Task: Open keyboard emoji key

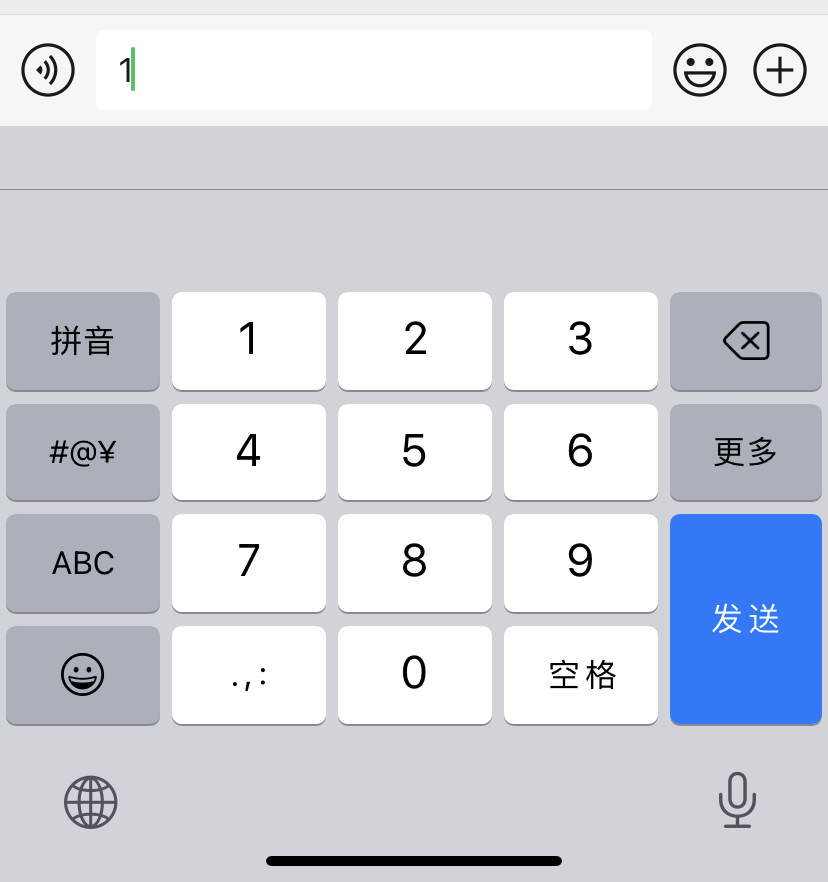Action: click(x=83, y=675)
